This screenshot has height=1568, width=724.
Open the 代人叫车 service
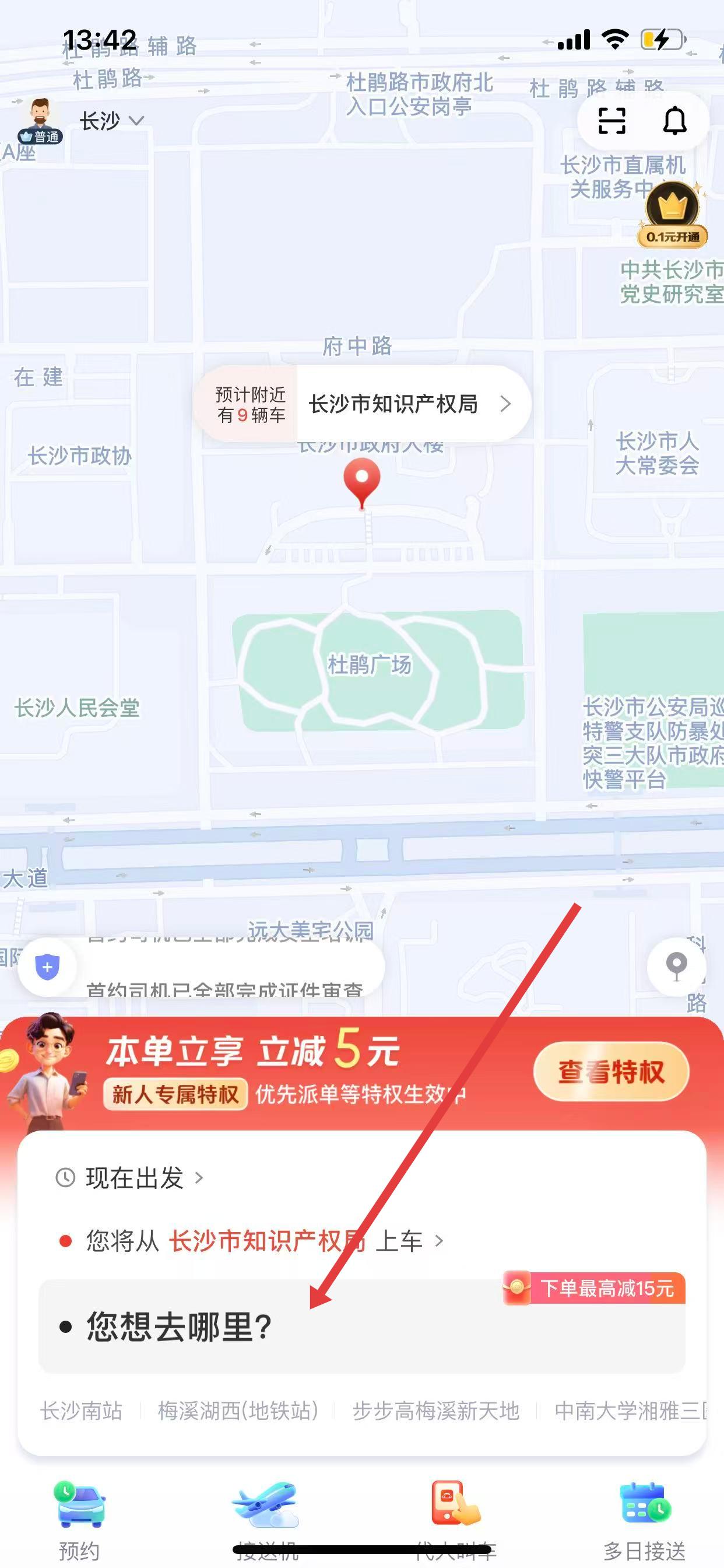(x=455, y=1518)
